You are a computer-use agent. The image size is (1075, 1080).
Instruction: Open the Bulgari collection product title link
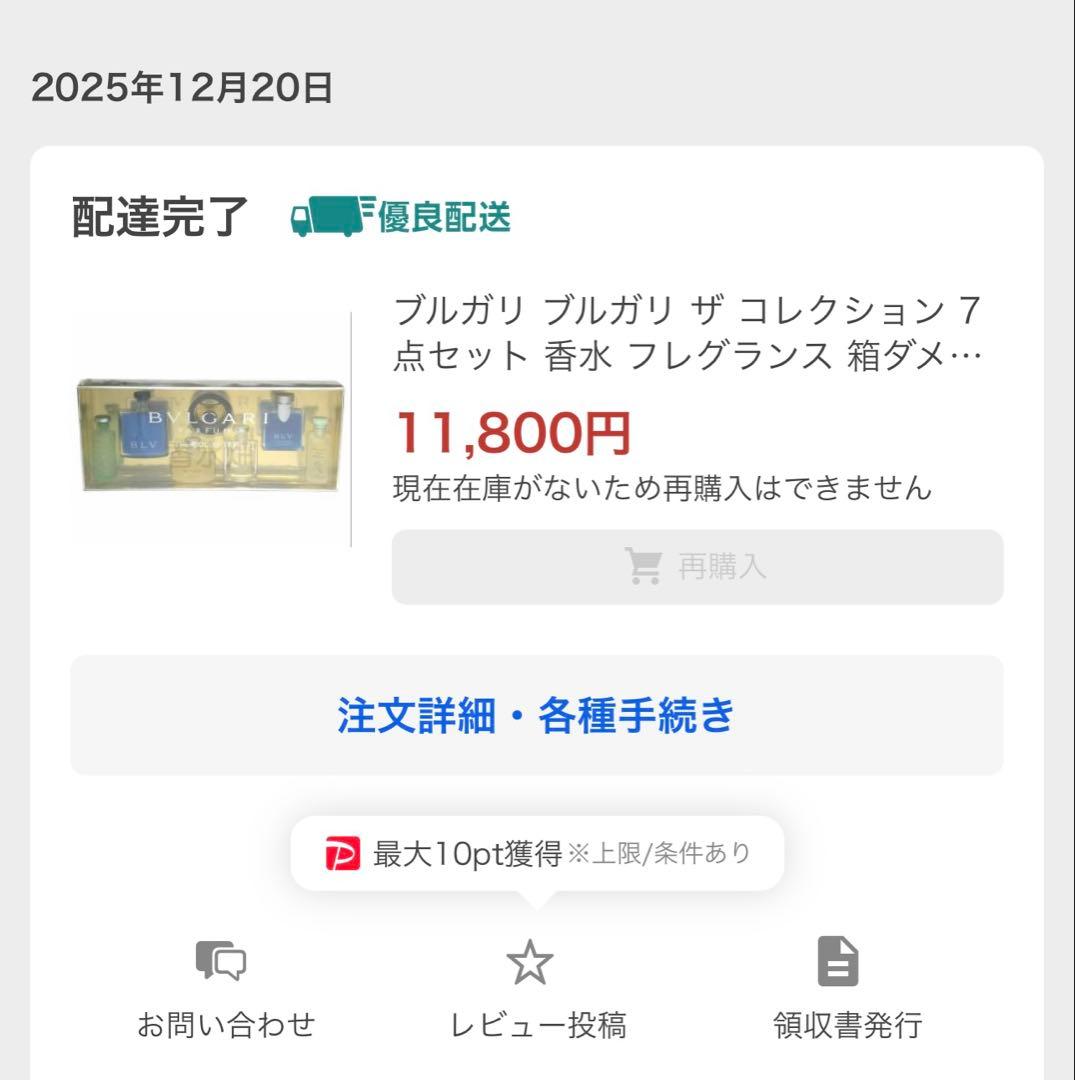pos(690,330)
